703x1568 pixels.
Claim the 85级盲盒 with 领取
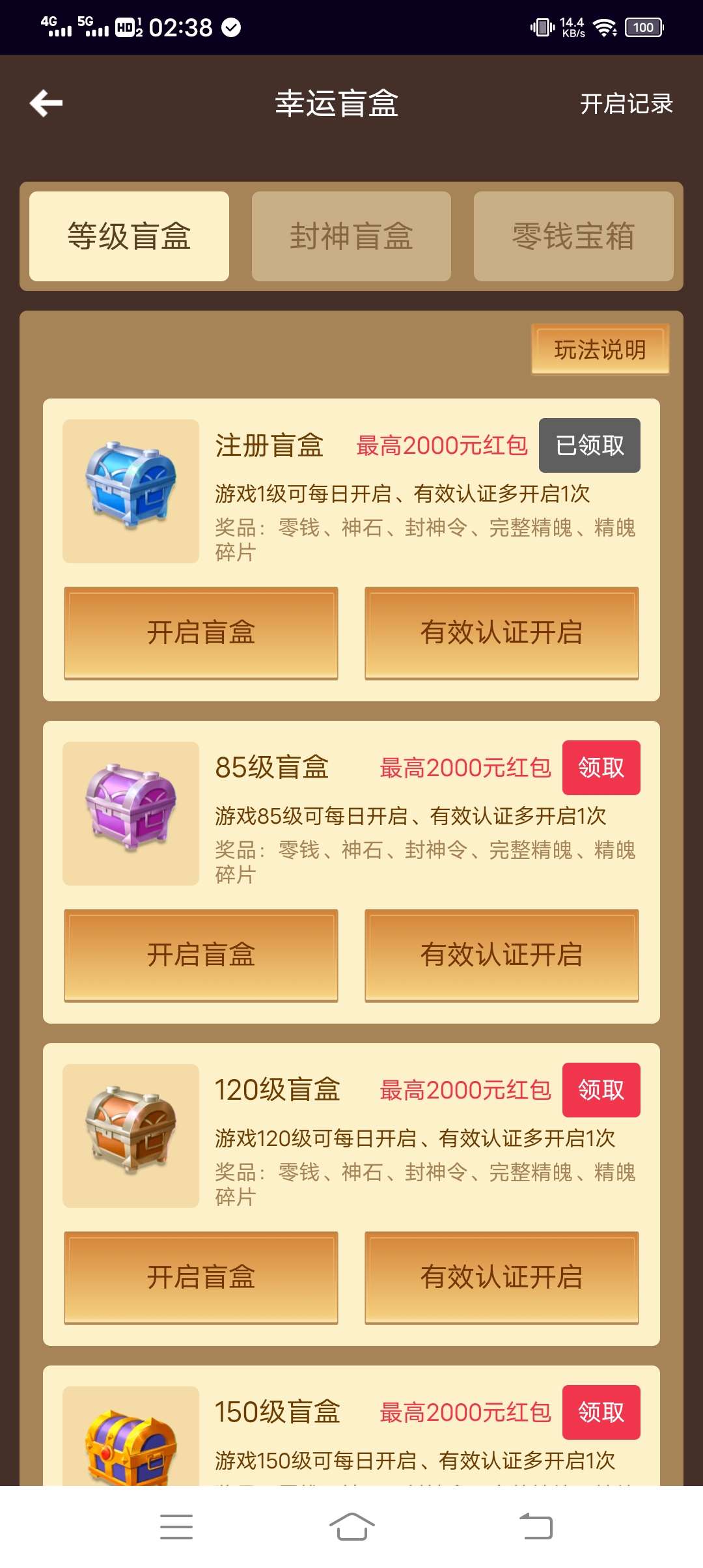[601, 768]
